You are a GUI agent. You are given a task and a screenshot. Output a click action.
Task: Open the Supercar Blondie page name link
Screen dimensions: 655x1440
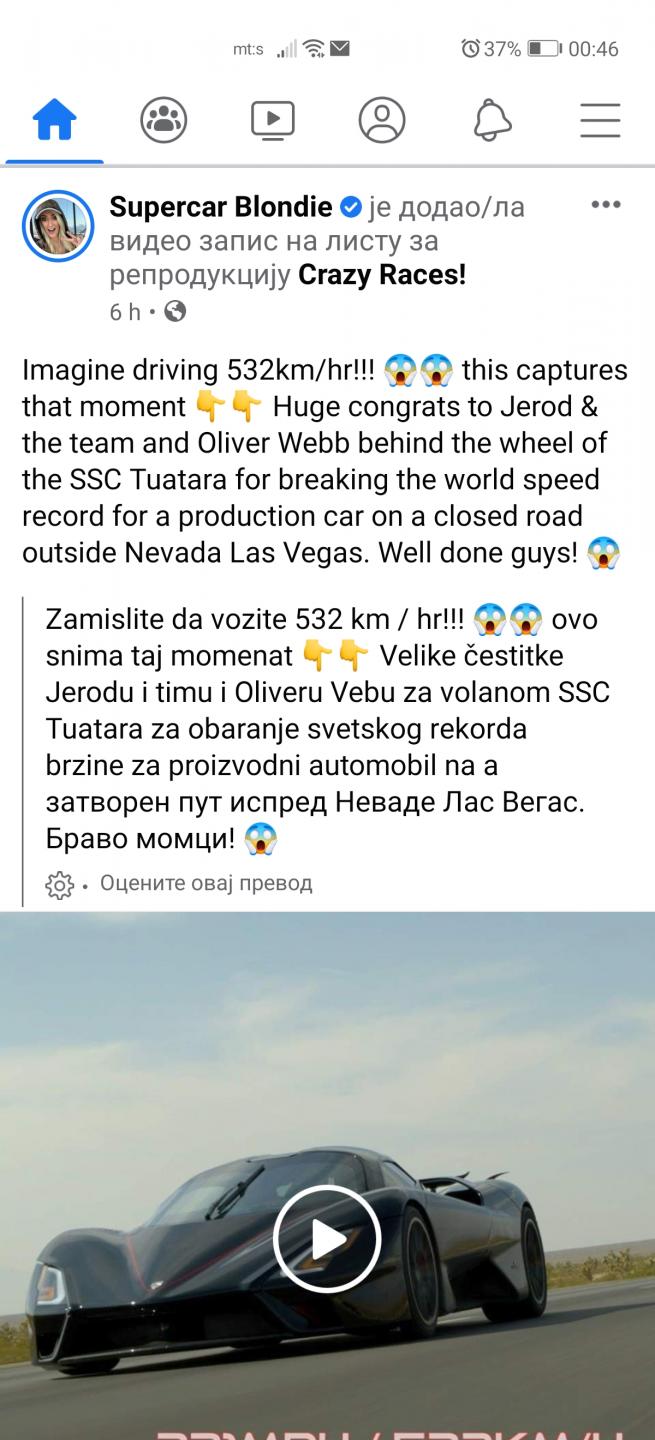coord(220,207)
